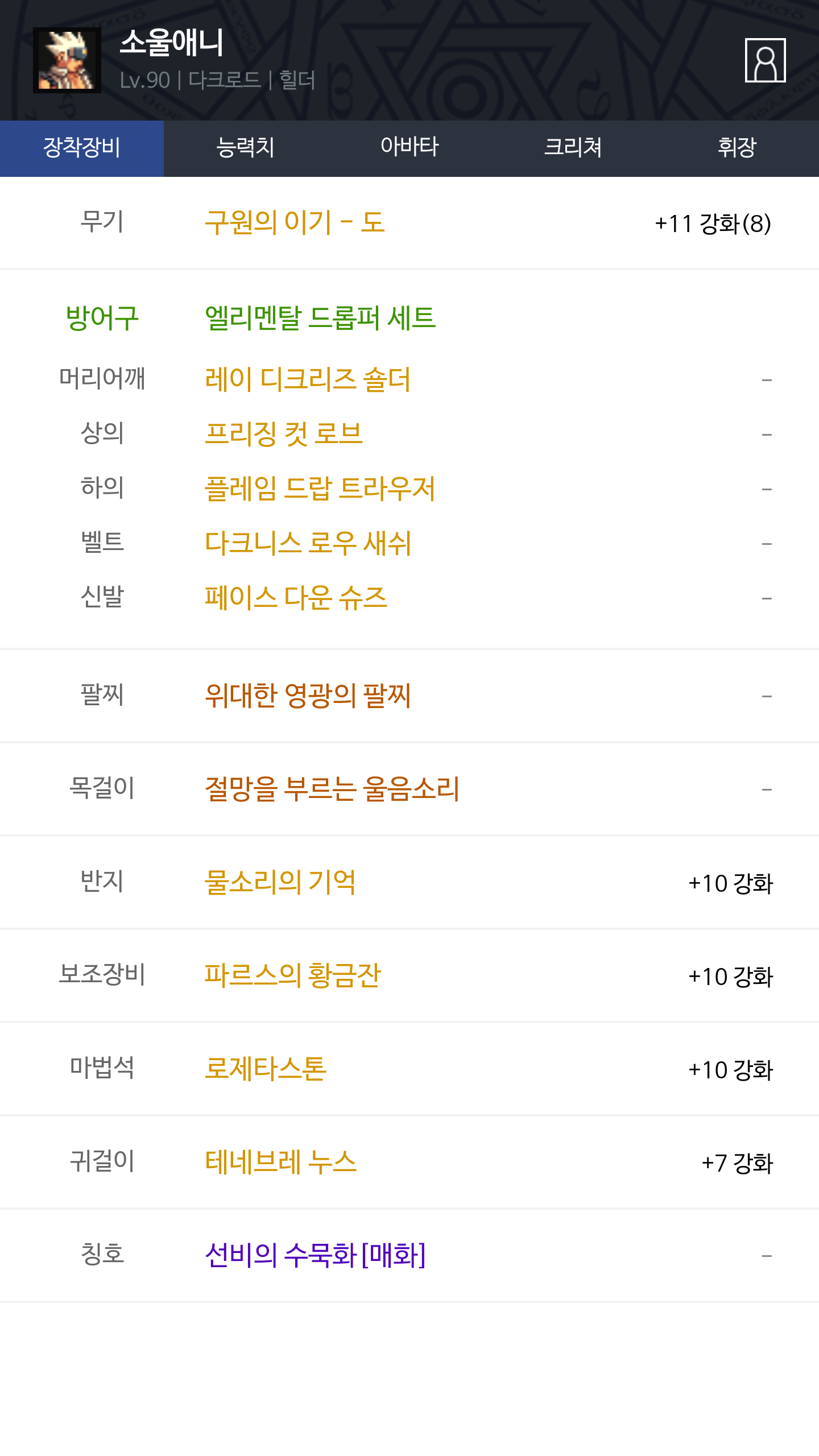The width and height of the screenshot is (819, 1456).
Task: Open 프리징 컷 로브 item
Action: tap(284, 434)
